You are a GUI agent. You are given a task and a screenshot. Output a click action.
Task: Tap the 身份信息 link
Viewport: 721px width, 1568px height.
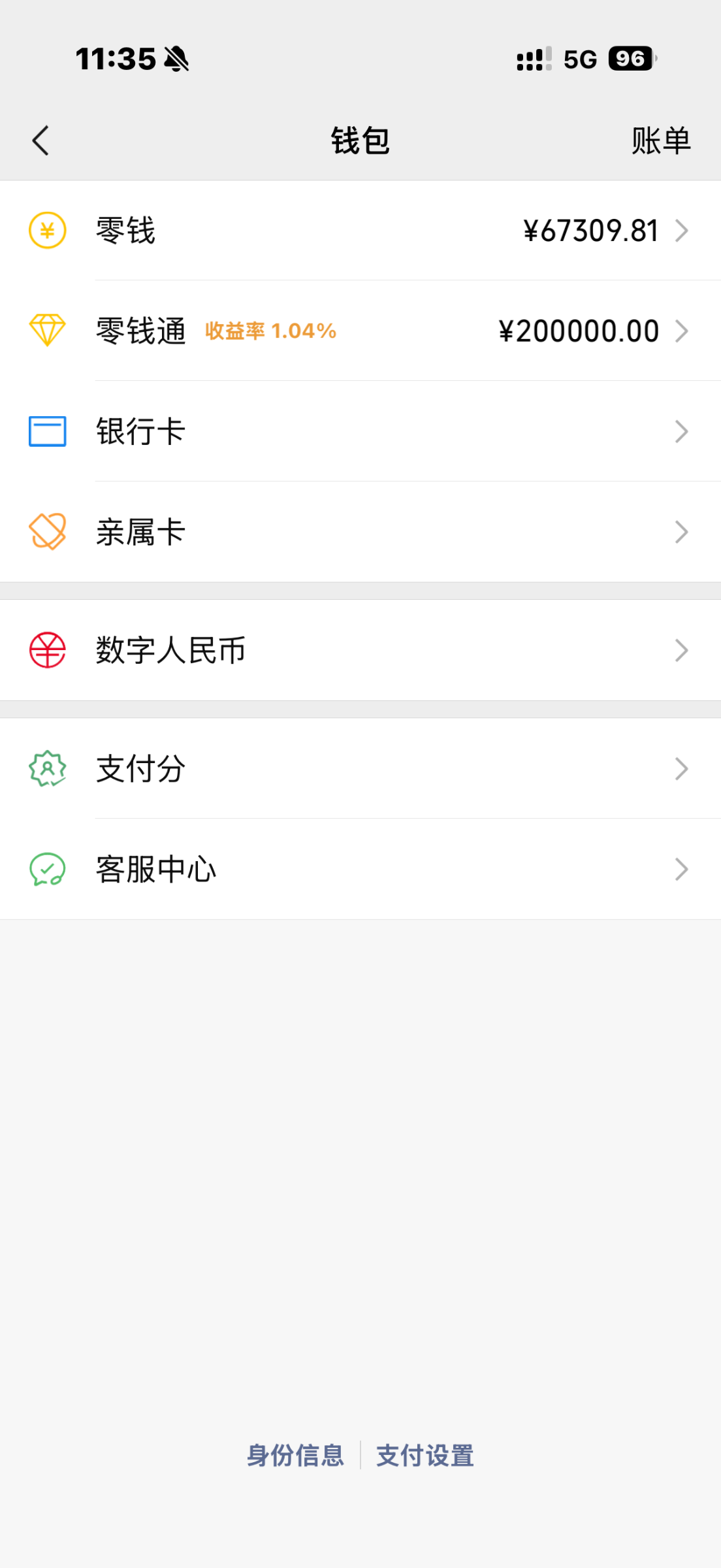(x=295, y=1456)
